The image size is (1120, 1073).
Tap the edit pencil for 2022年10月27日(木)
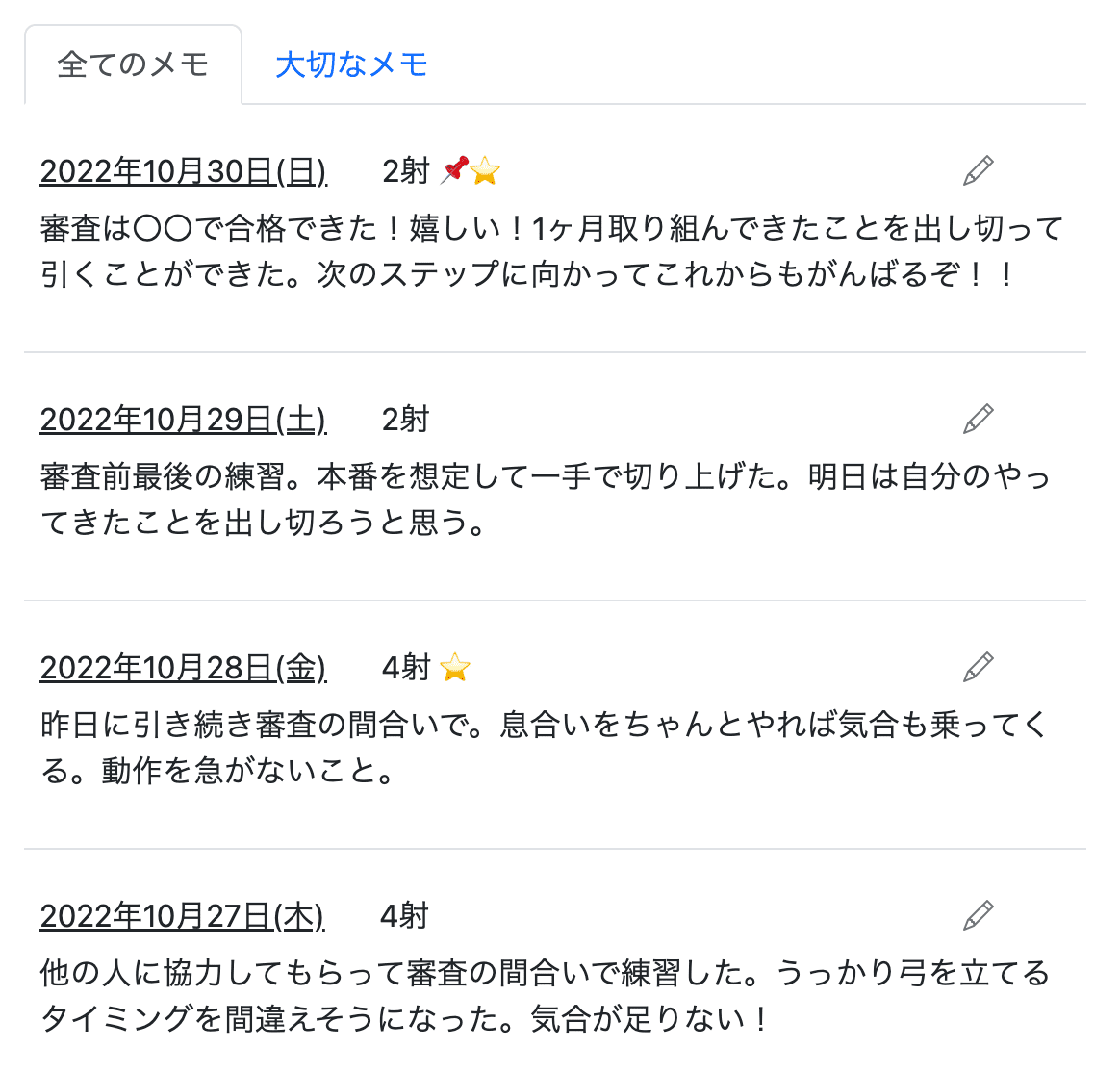(x=978, y=915)
